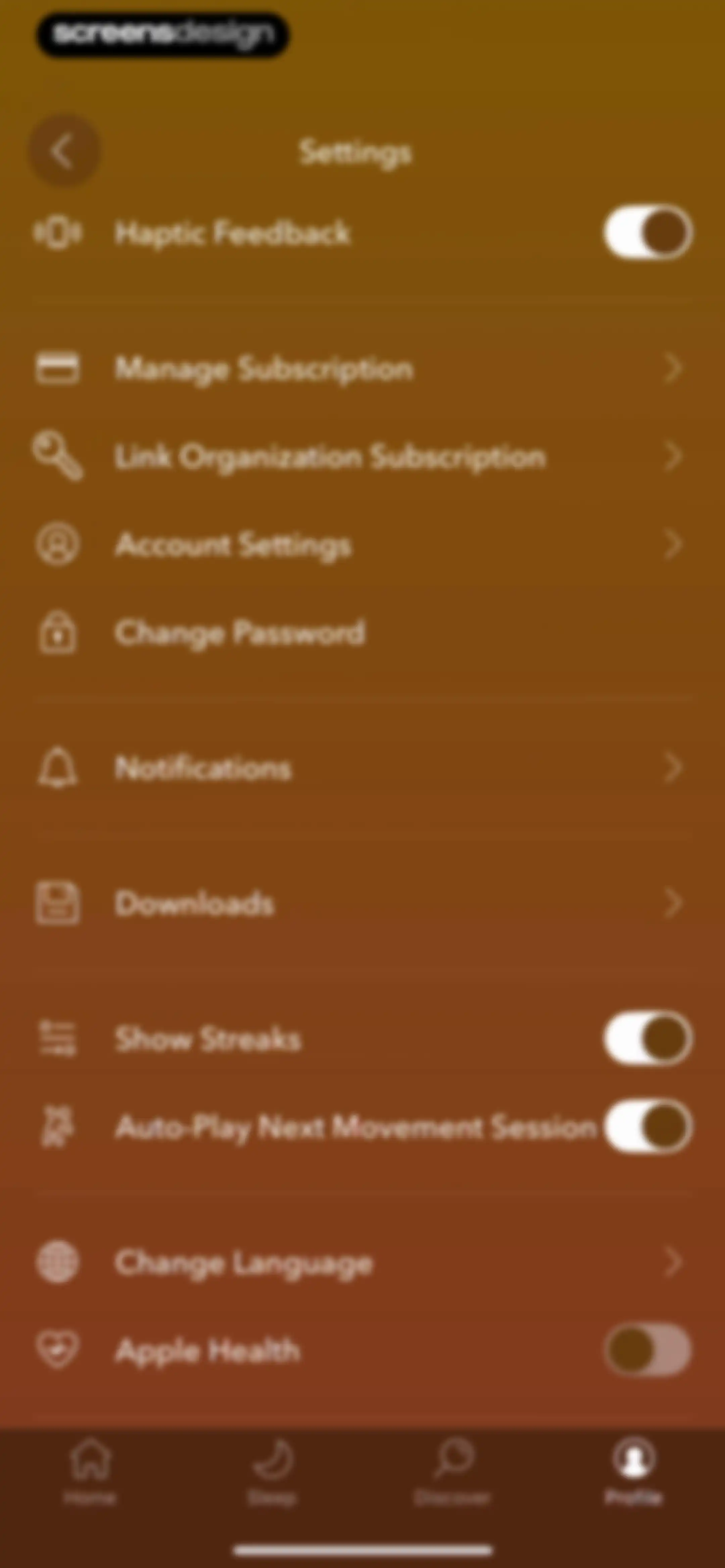Image resolution: width=725 pixels, height=1568 pixels.
Task: Open Downloads
Action: pos(362,903)
